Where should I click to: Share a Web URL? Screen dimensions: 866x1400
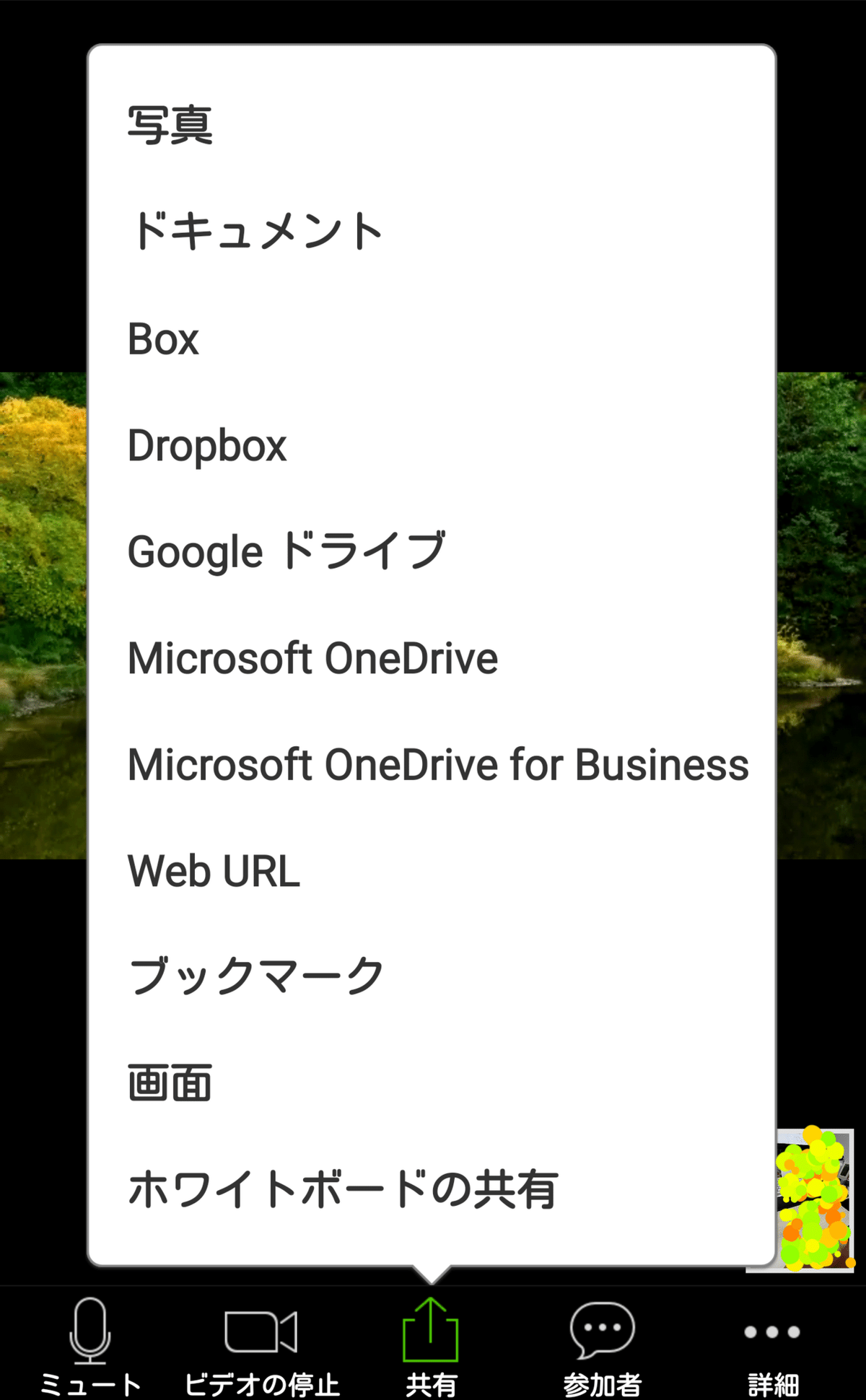click(214, 870)
